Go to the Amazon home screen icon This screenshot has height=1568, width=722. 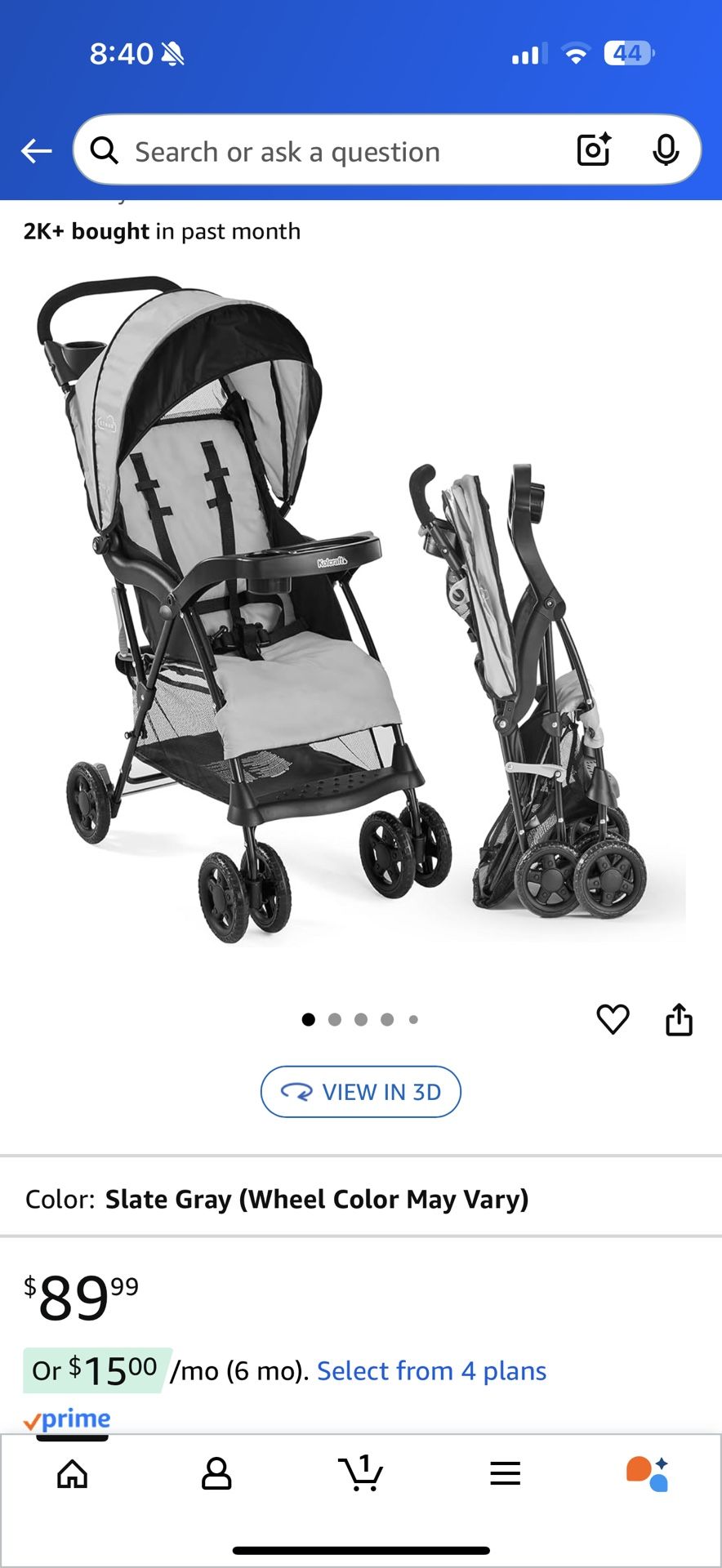(x=72, y=1474)
